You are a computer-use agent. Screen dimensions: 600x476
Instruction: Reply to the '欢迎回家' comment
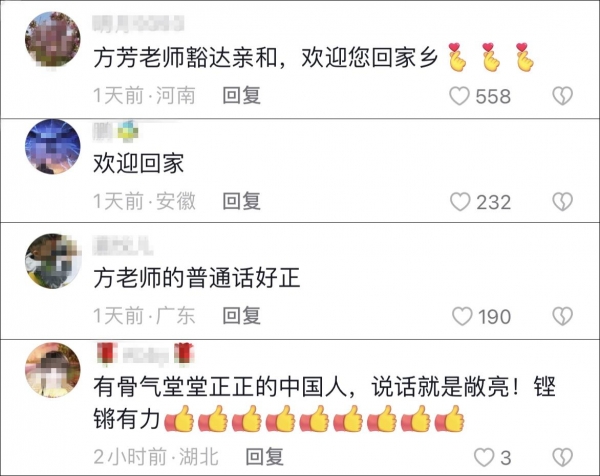click(241, 202)
